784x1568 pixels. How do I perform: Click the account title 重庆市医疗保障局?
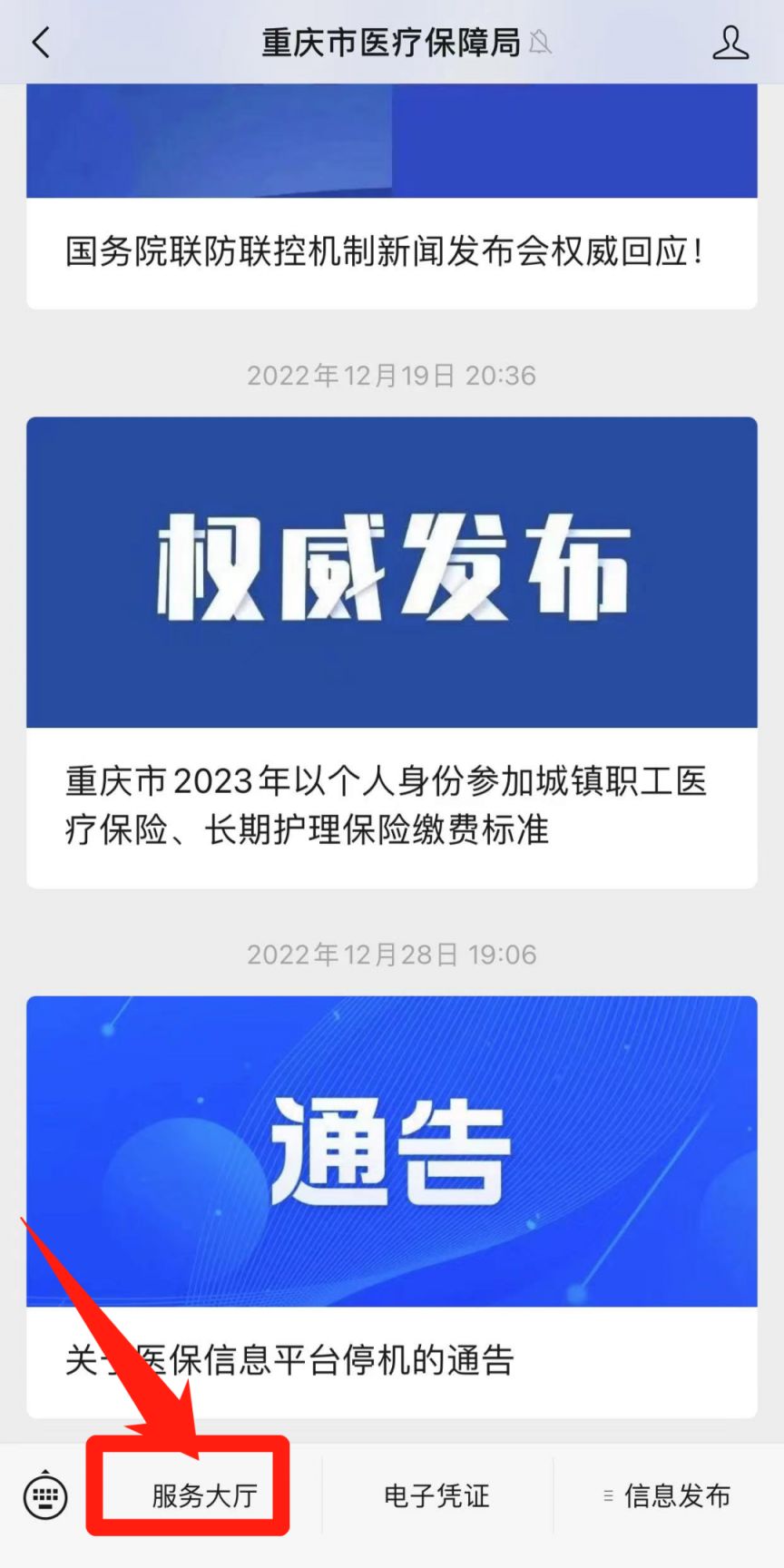(390, 42)
